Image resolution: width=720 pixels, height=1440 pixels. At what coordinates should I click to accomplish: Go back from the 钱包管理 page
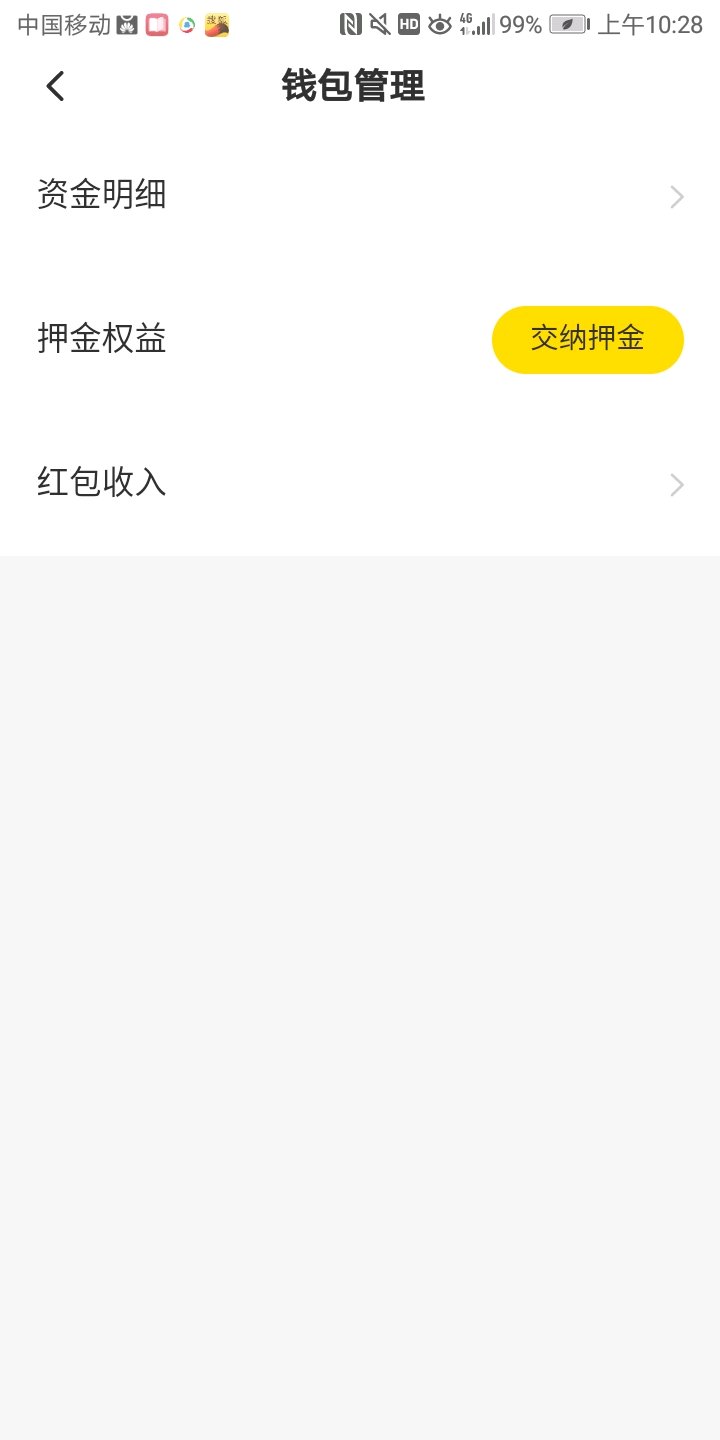[x=55, y=87]
